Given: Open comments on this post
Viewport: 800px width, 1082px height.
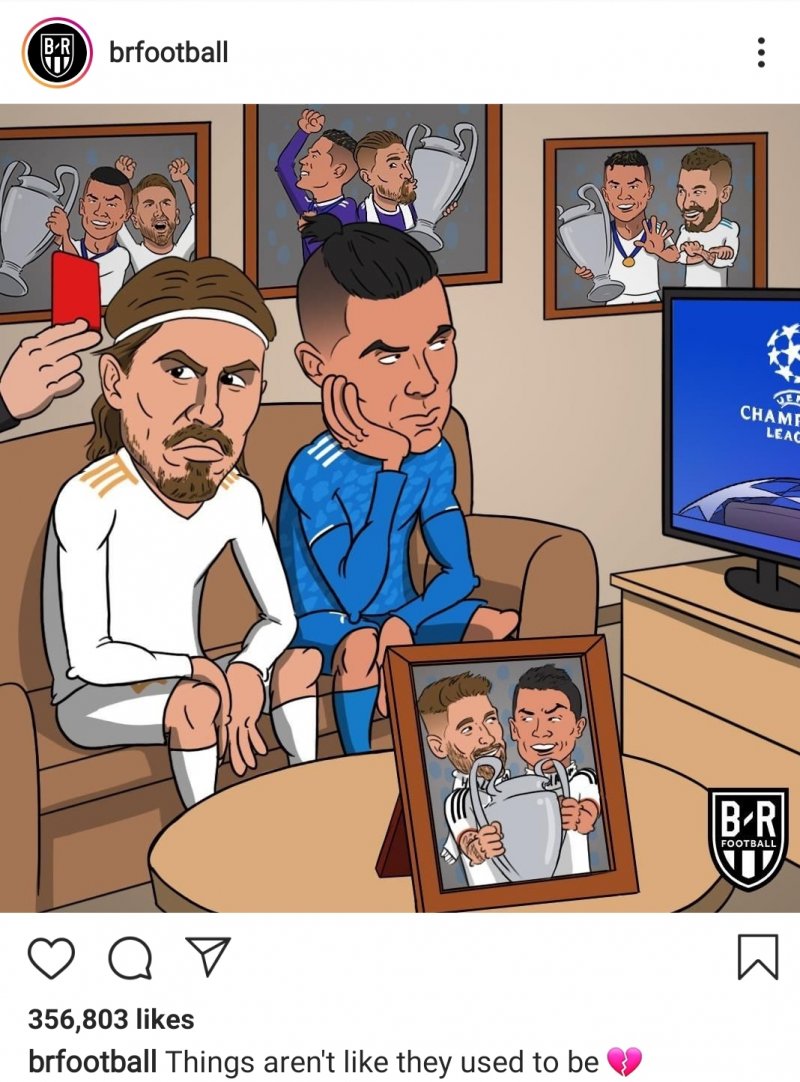Looking at the screenshot, I should tap(130, 958).
